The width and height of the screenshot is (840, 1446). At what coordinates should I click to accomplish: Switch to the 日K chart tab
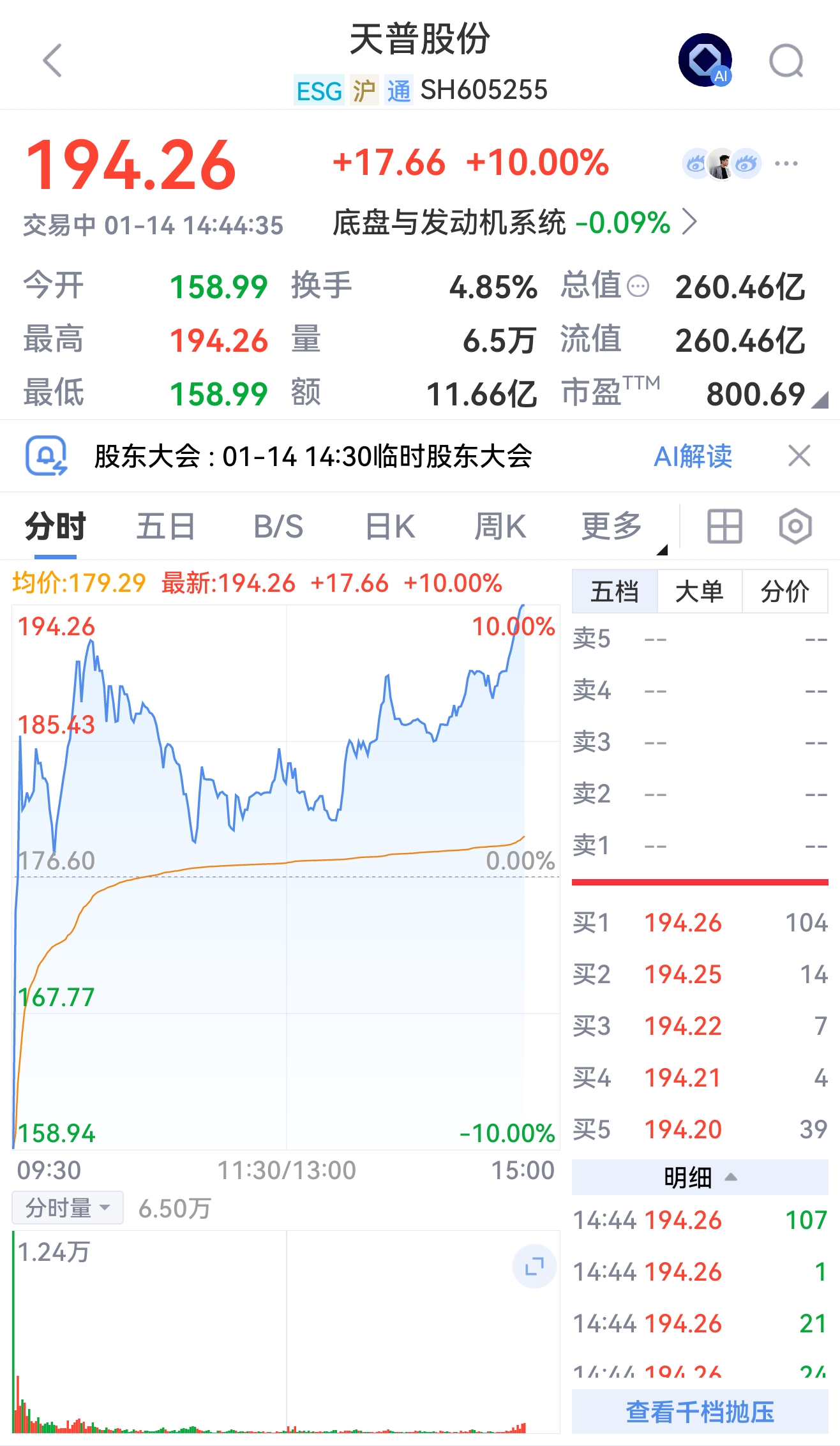pyautogui.click(x=390, y=527)
